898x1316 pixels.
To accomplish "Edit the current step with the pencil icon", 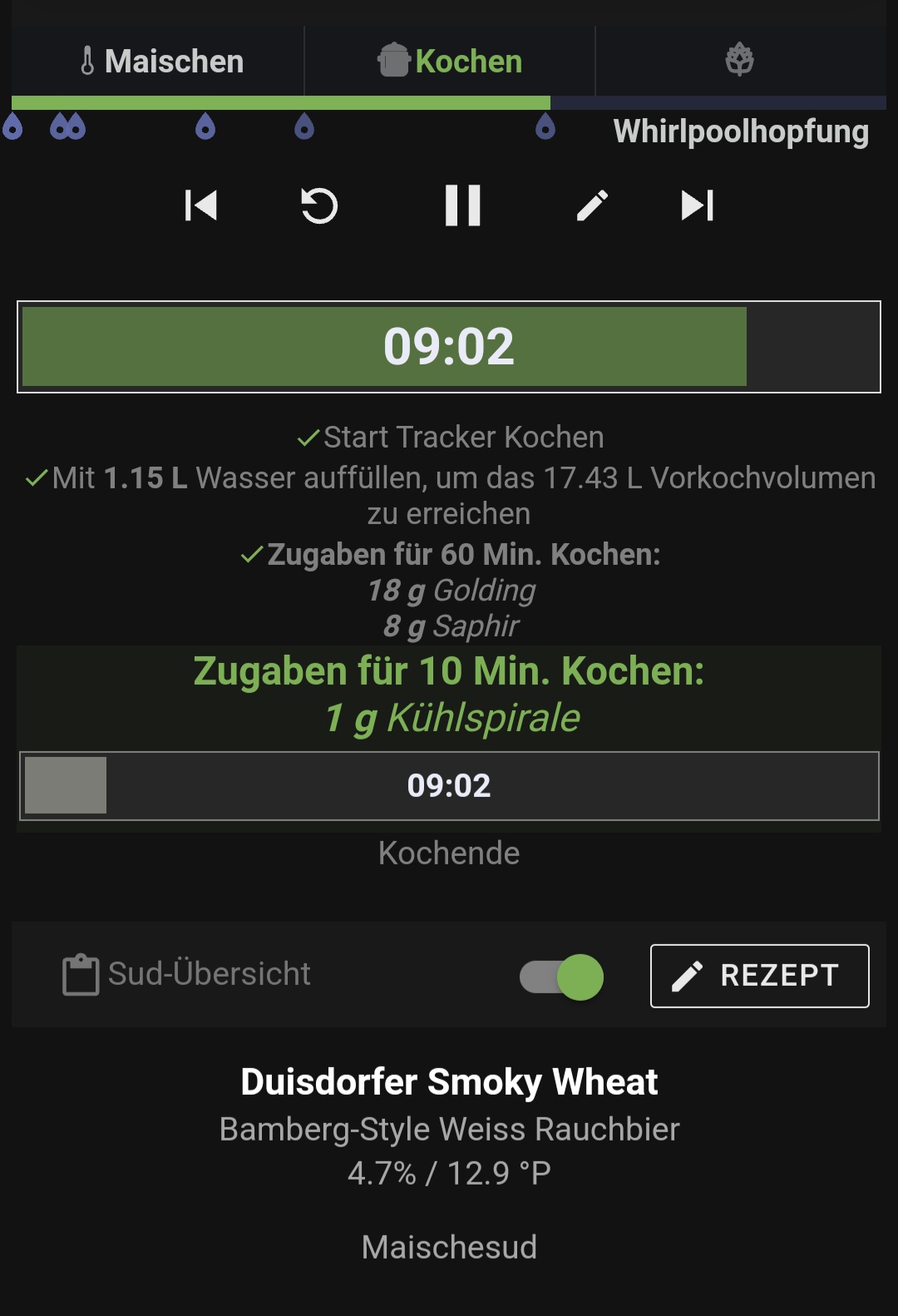I will (x=592, y=205).
